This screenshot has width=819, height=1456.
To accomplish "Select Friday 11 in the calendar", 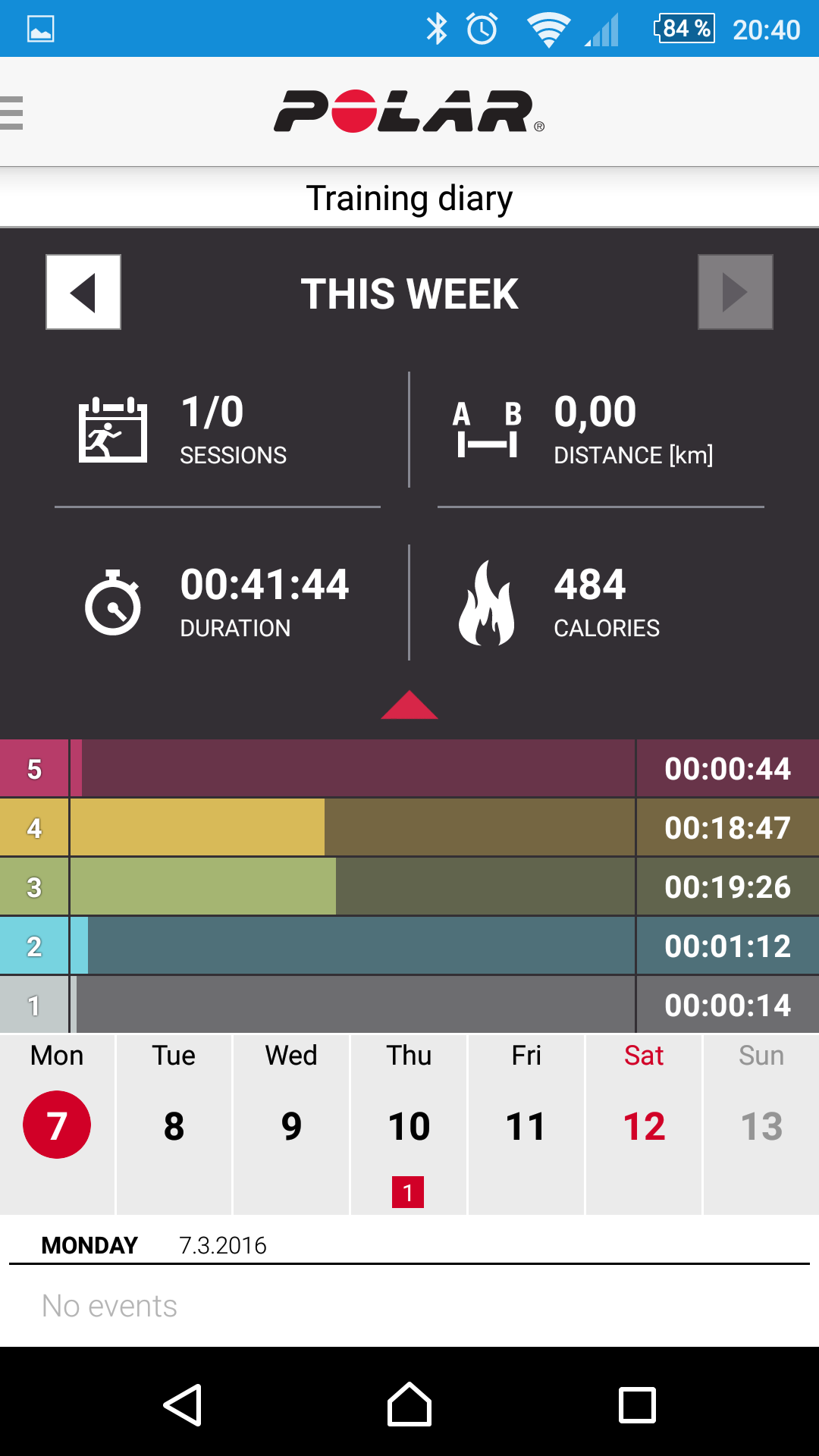I will [x=526, y=1125].
